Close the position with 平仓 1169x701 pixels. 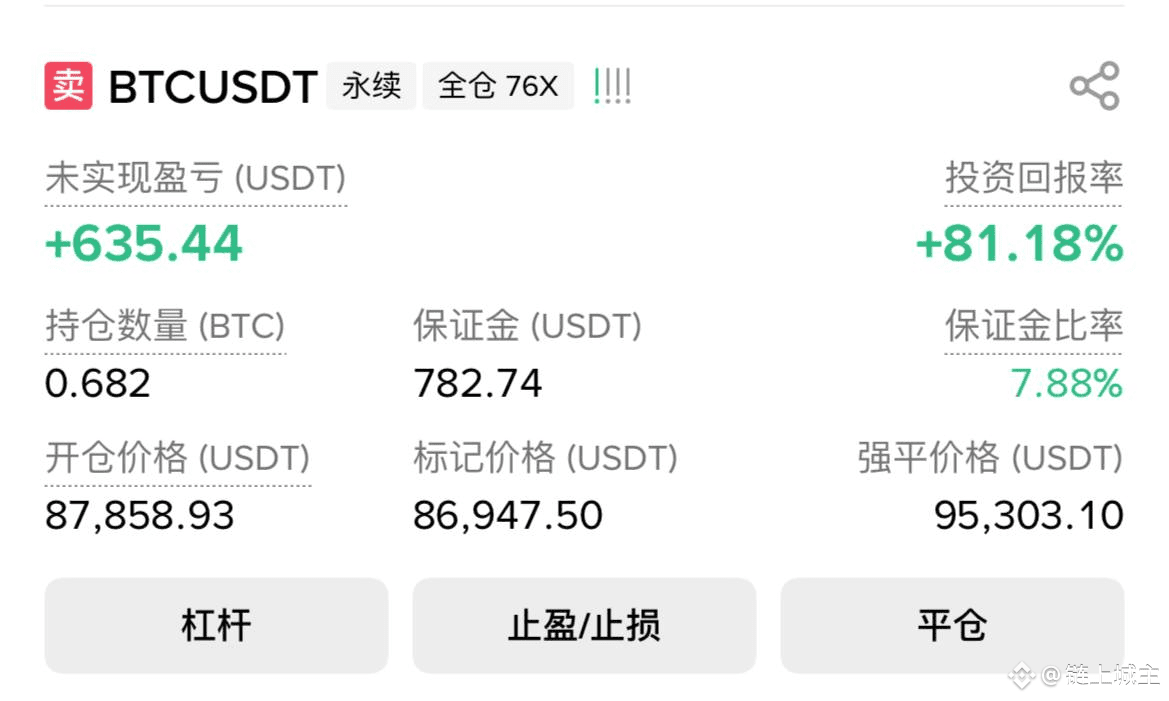click(951, 626)
